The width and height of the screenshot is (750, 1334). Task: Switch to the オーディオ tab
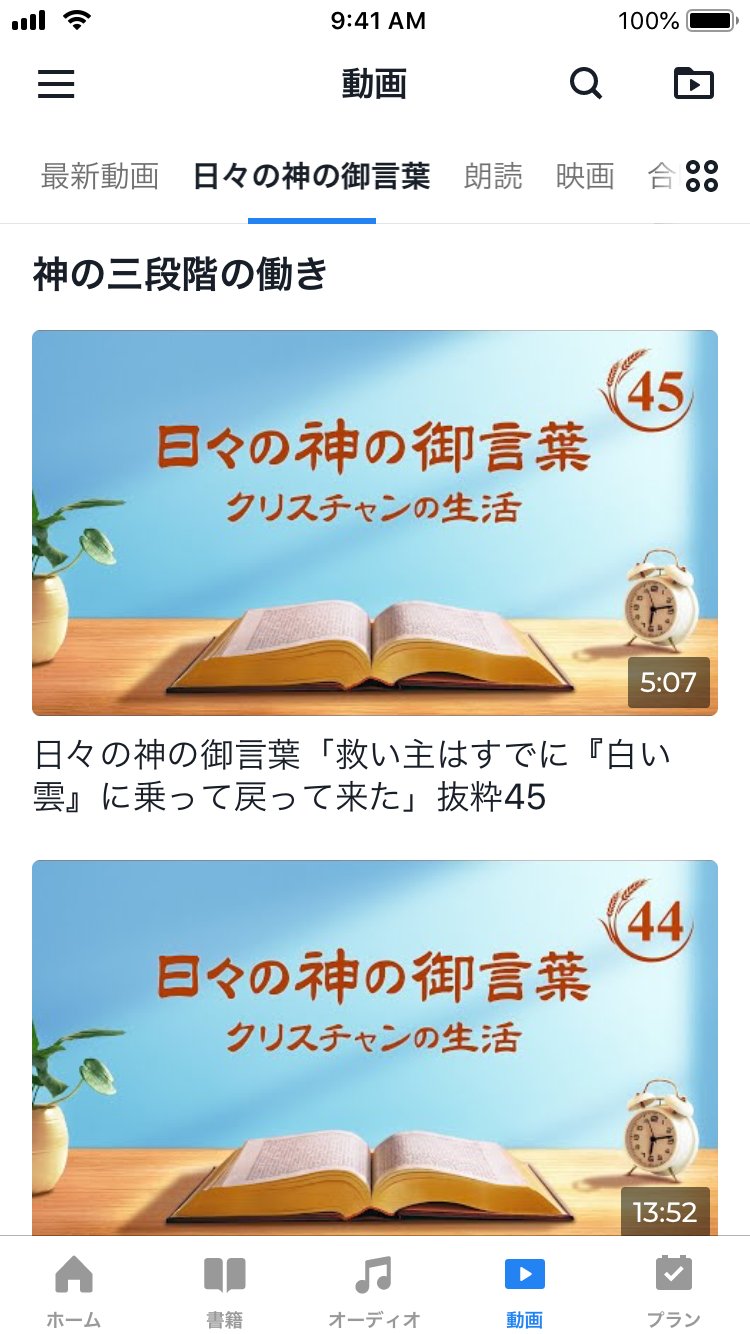374,1290
